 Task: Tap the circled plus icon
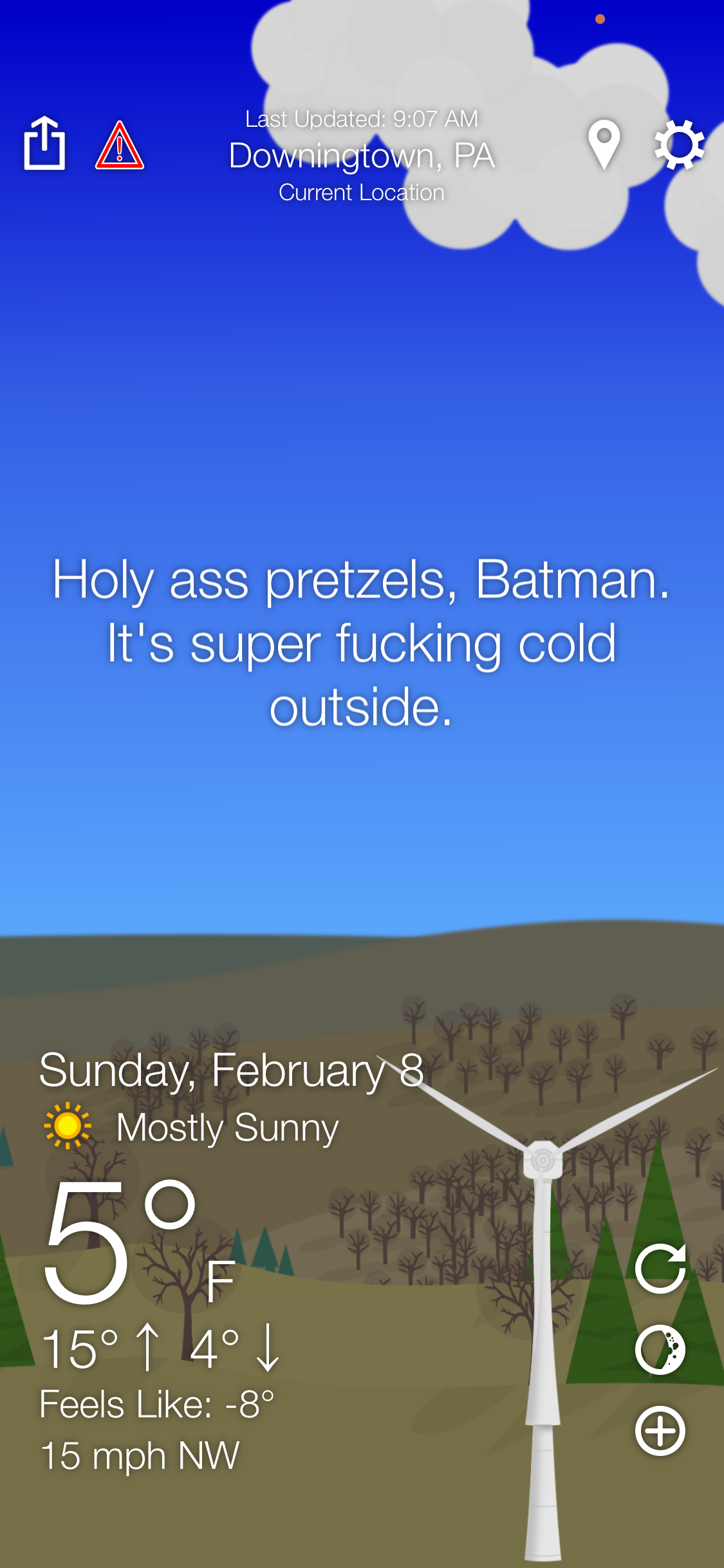pos(660,1430)
